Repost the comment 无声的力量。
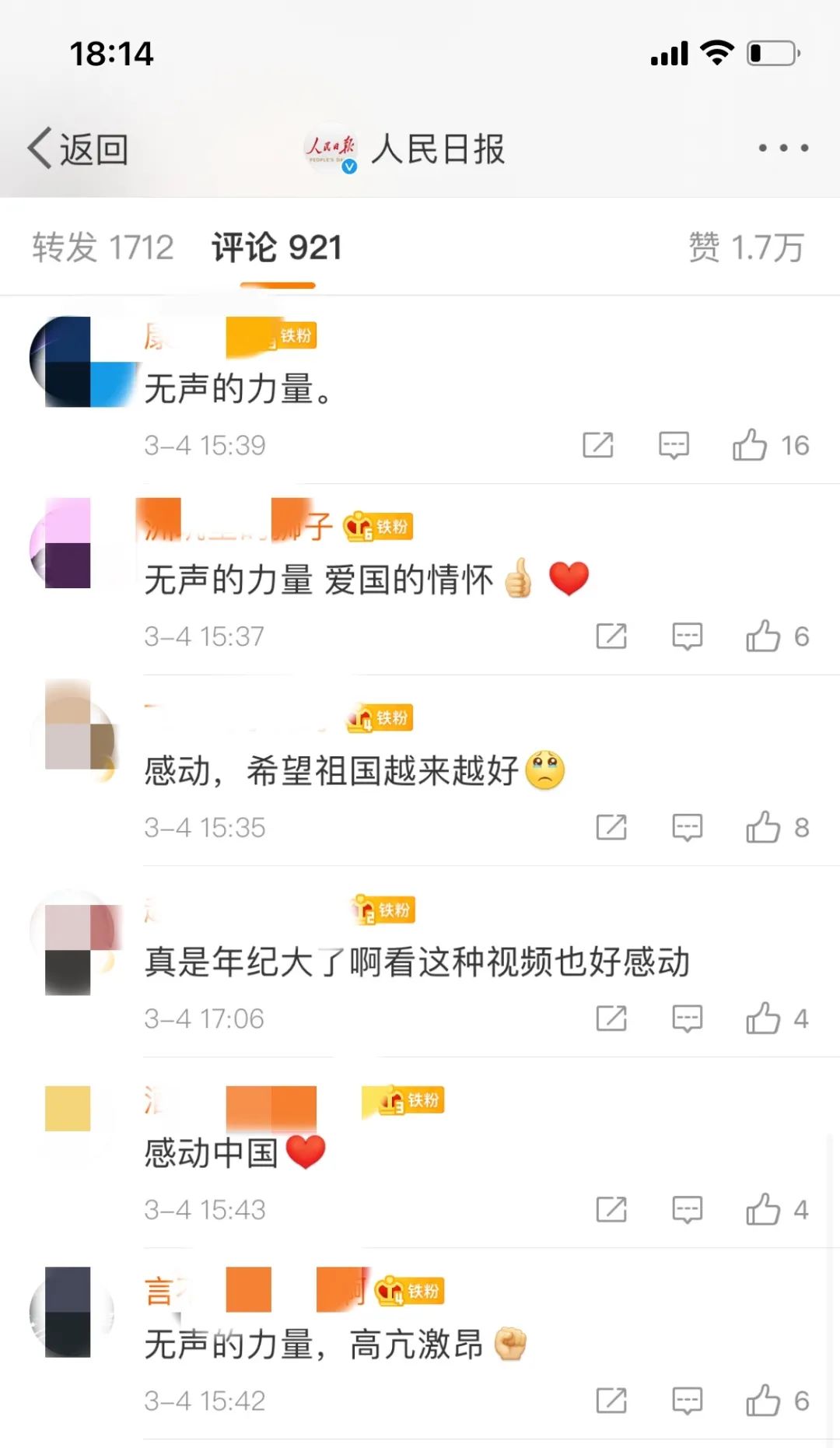 [598, 445]
